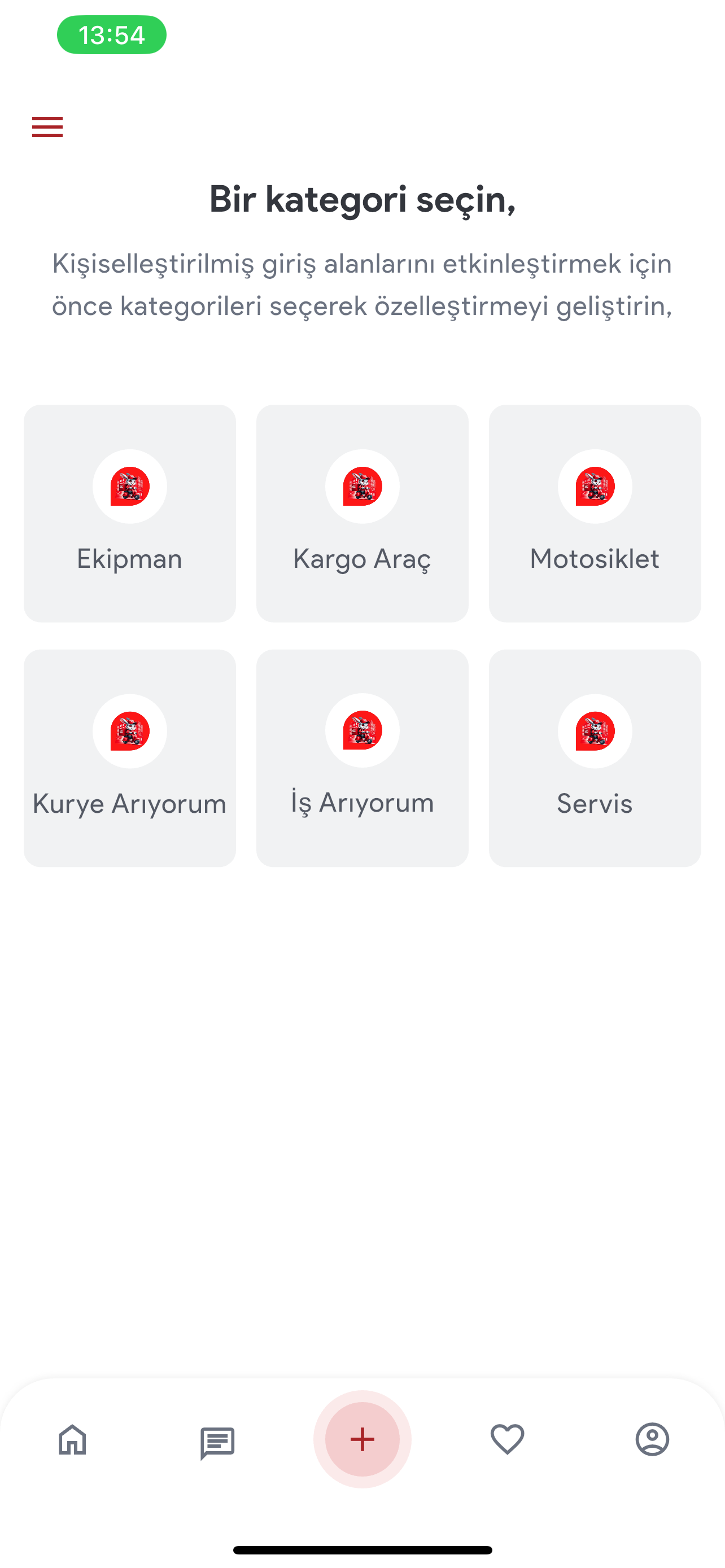The image size is (725, 1568).
Task: Pick the Motosiklet category card
Action: tap(595, 513)
